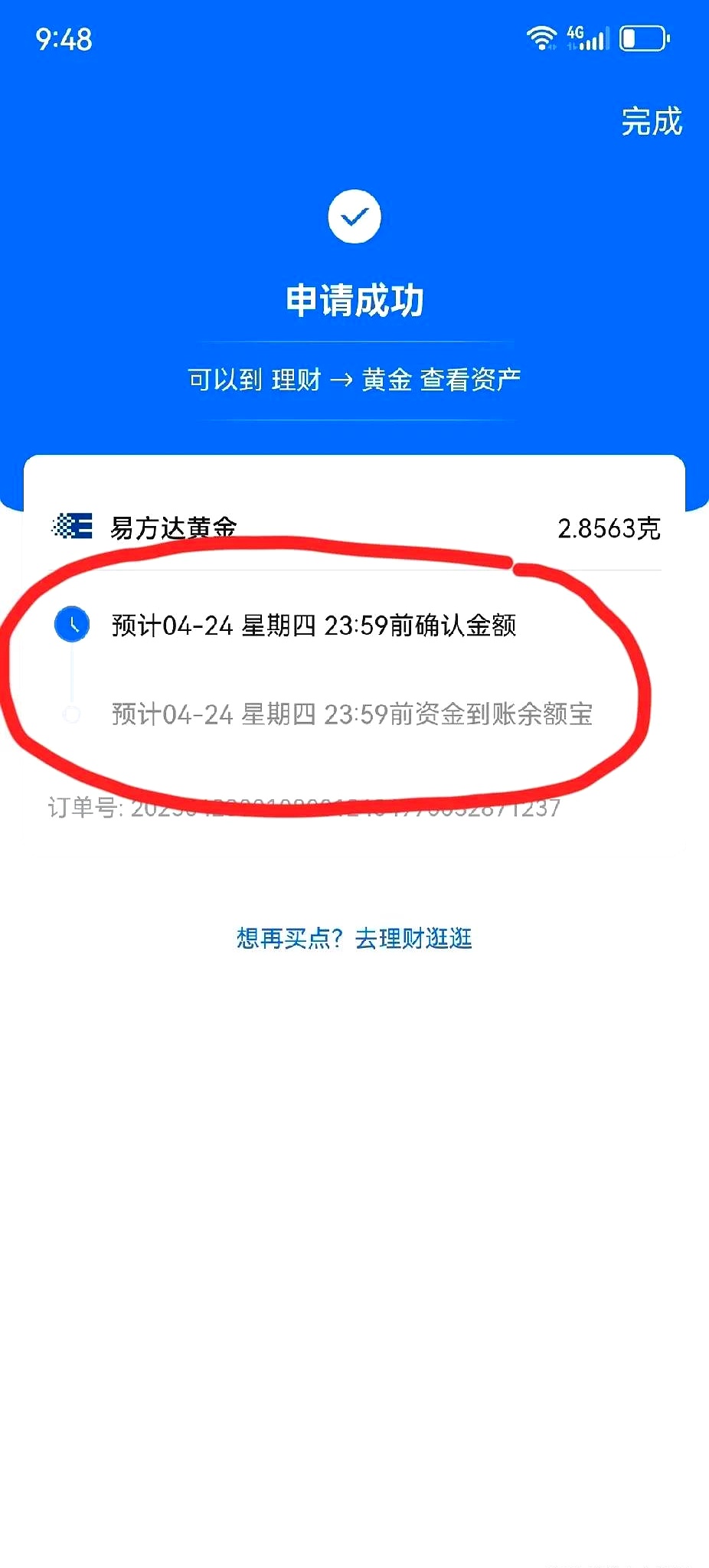Screen dimensions: 709x1568
Task: Tap the clock icon on first timeline step
Action: pos(73,625)
